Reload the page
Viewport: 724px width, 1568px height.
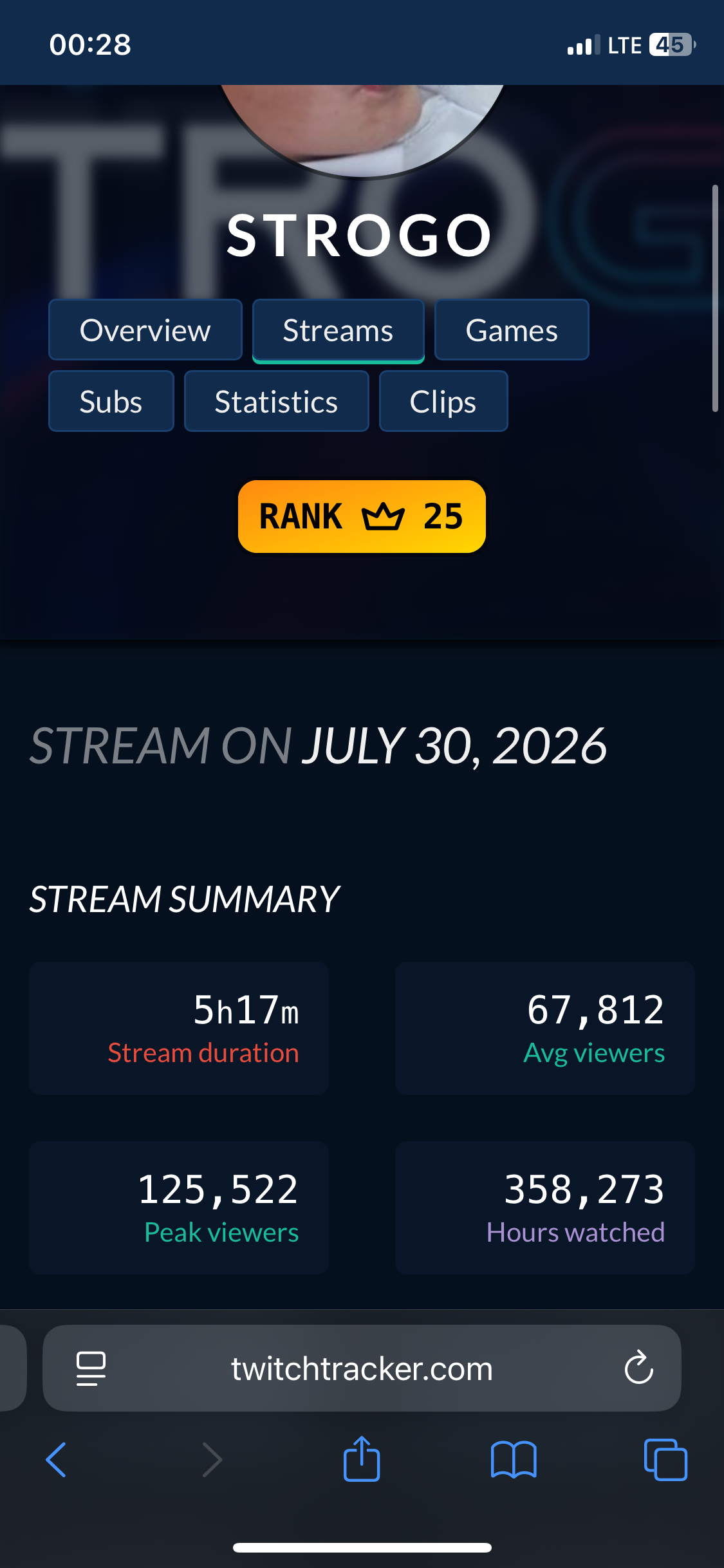638,1368
